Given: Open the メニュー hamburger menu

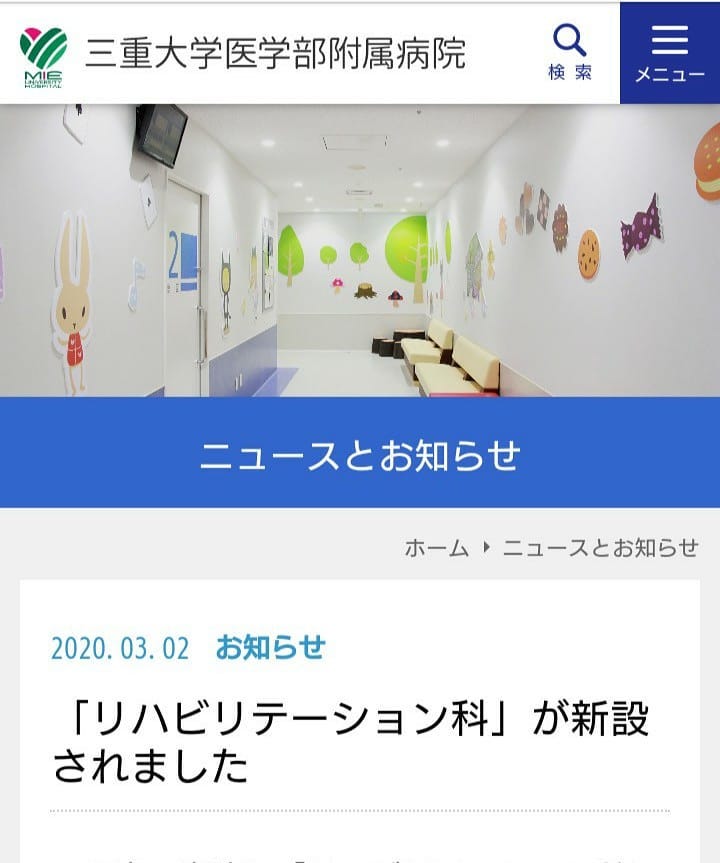Looking at the screenshot, I should [670, 53].
